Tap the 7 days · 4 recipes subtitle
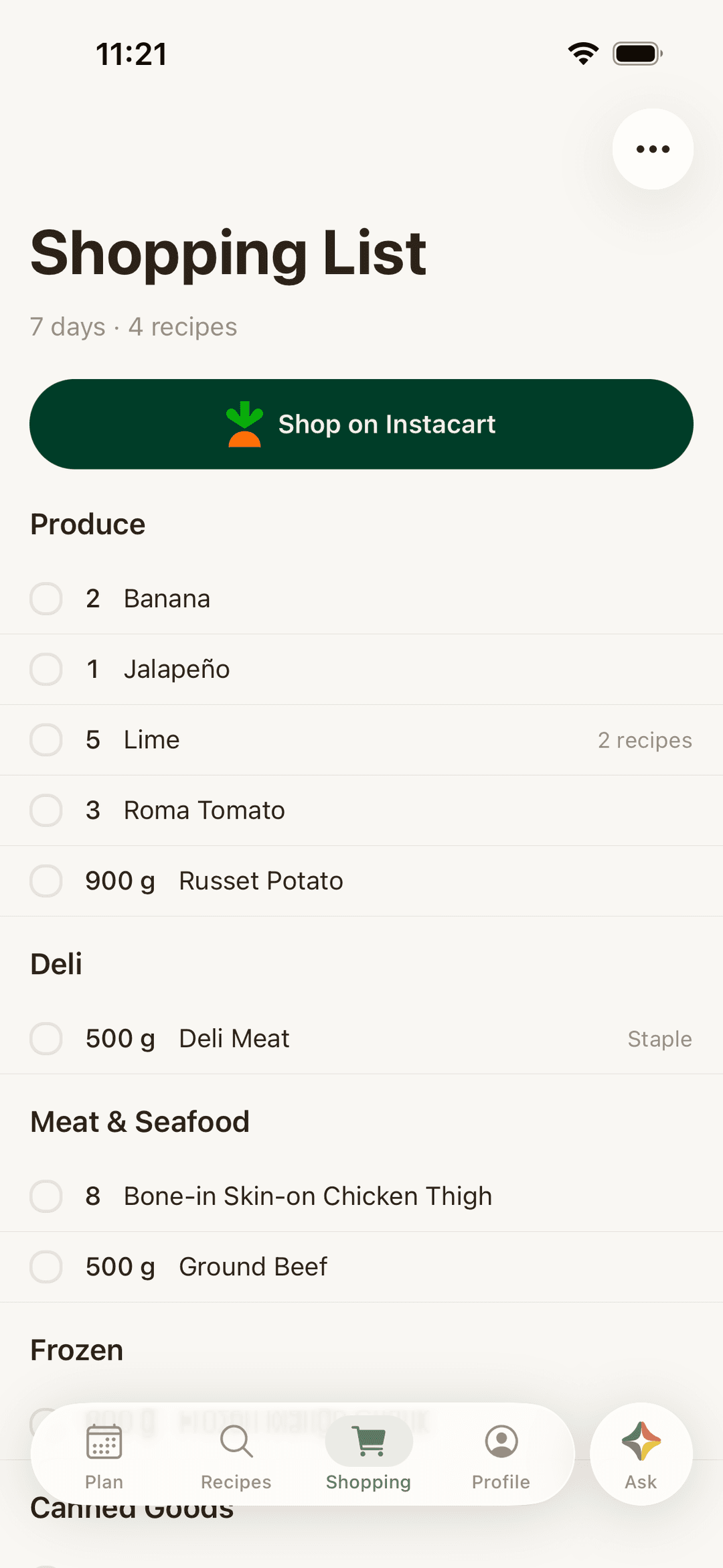Image resolution: width=723 pixels, height=1568 pixels. pos(133,326)
